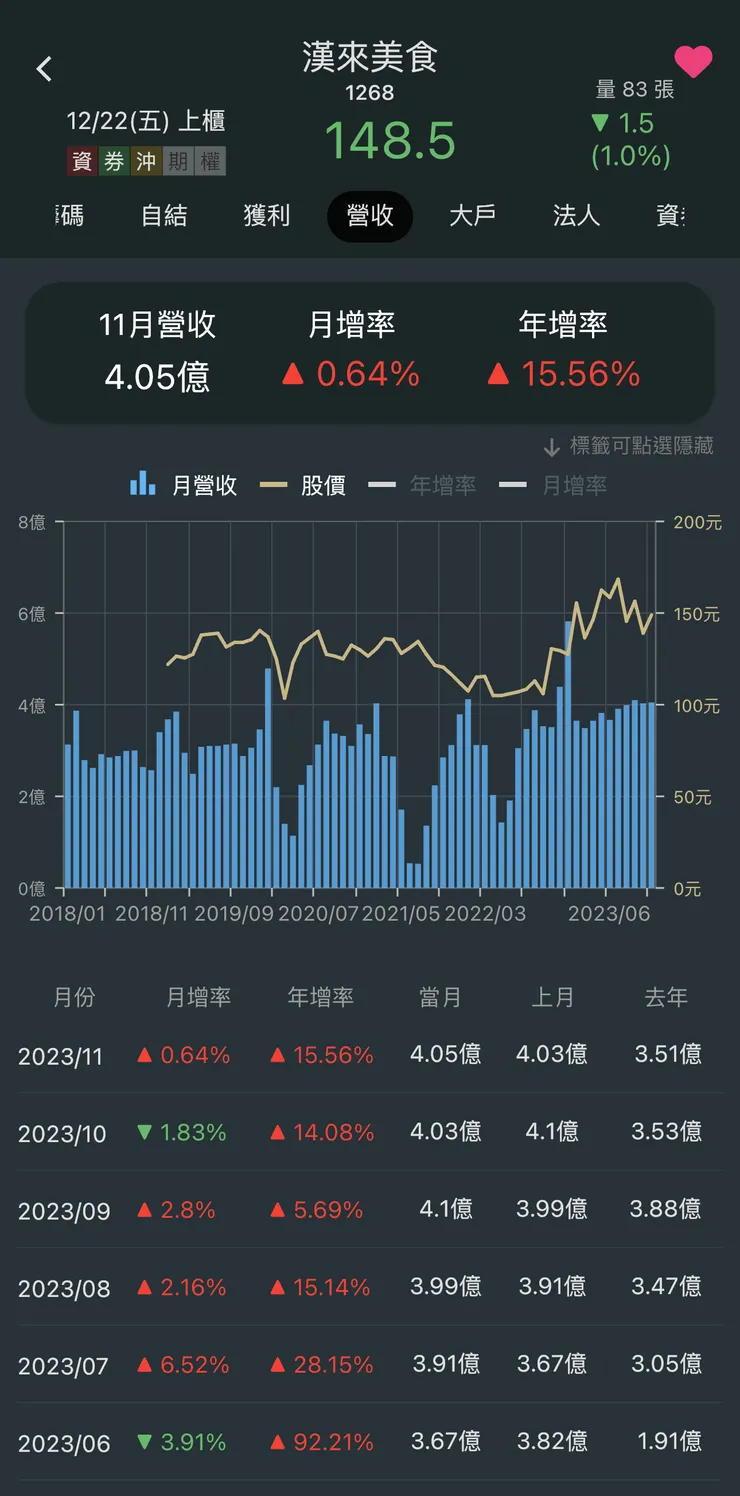The image size is (740, 1496).
Task: Switch to the 獲利 tab
Action: pos(267,217)
